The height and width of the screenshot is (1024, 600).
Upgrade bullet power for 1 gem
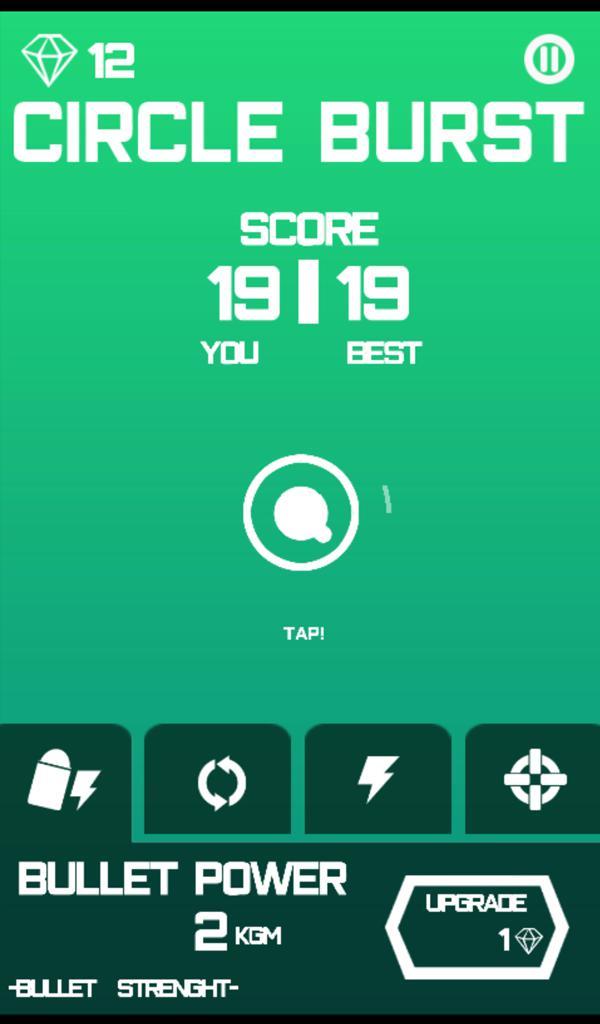coord(477,925)
